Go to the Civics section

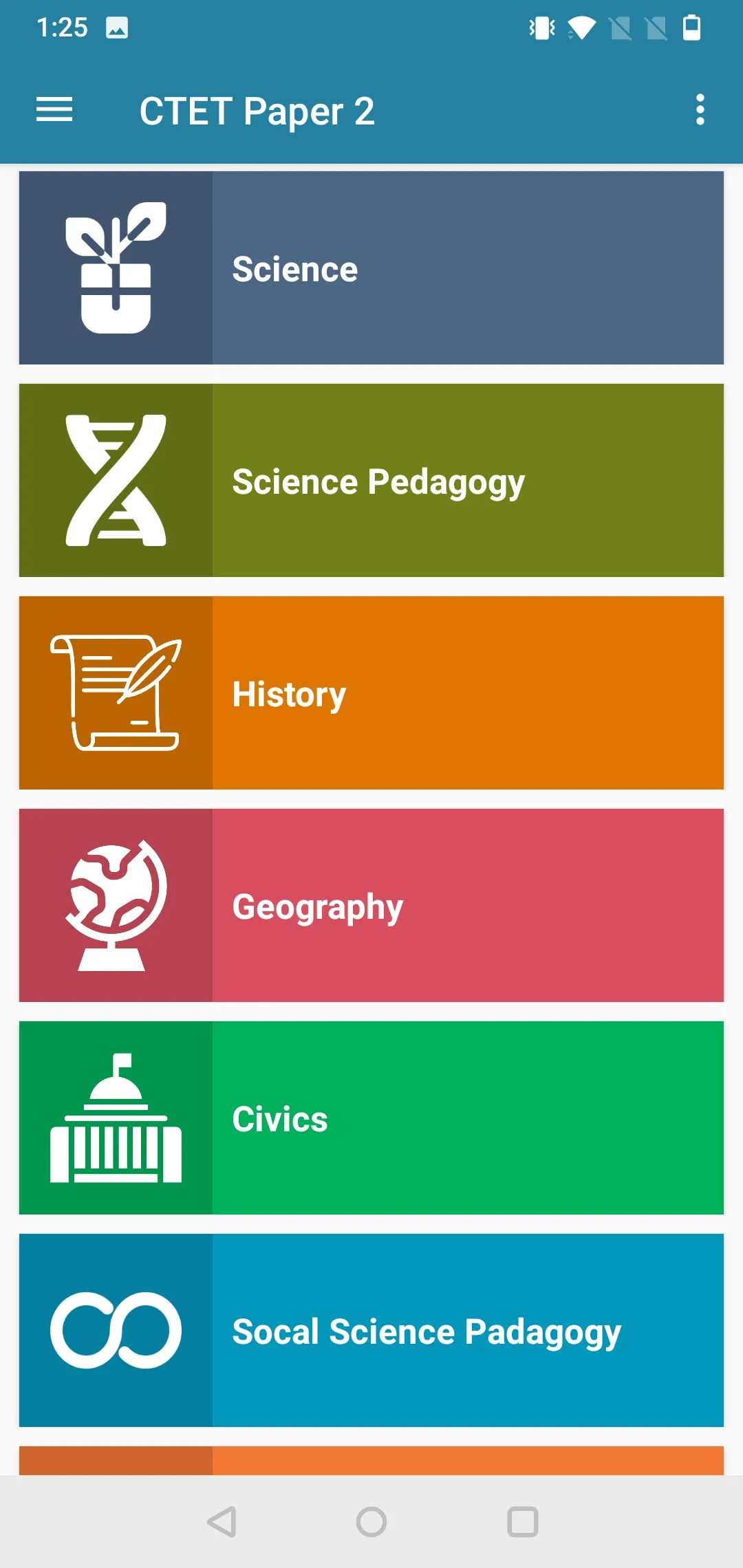click(x=371, y=1118)
